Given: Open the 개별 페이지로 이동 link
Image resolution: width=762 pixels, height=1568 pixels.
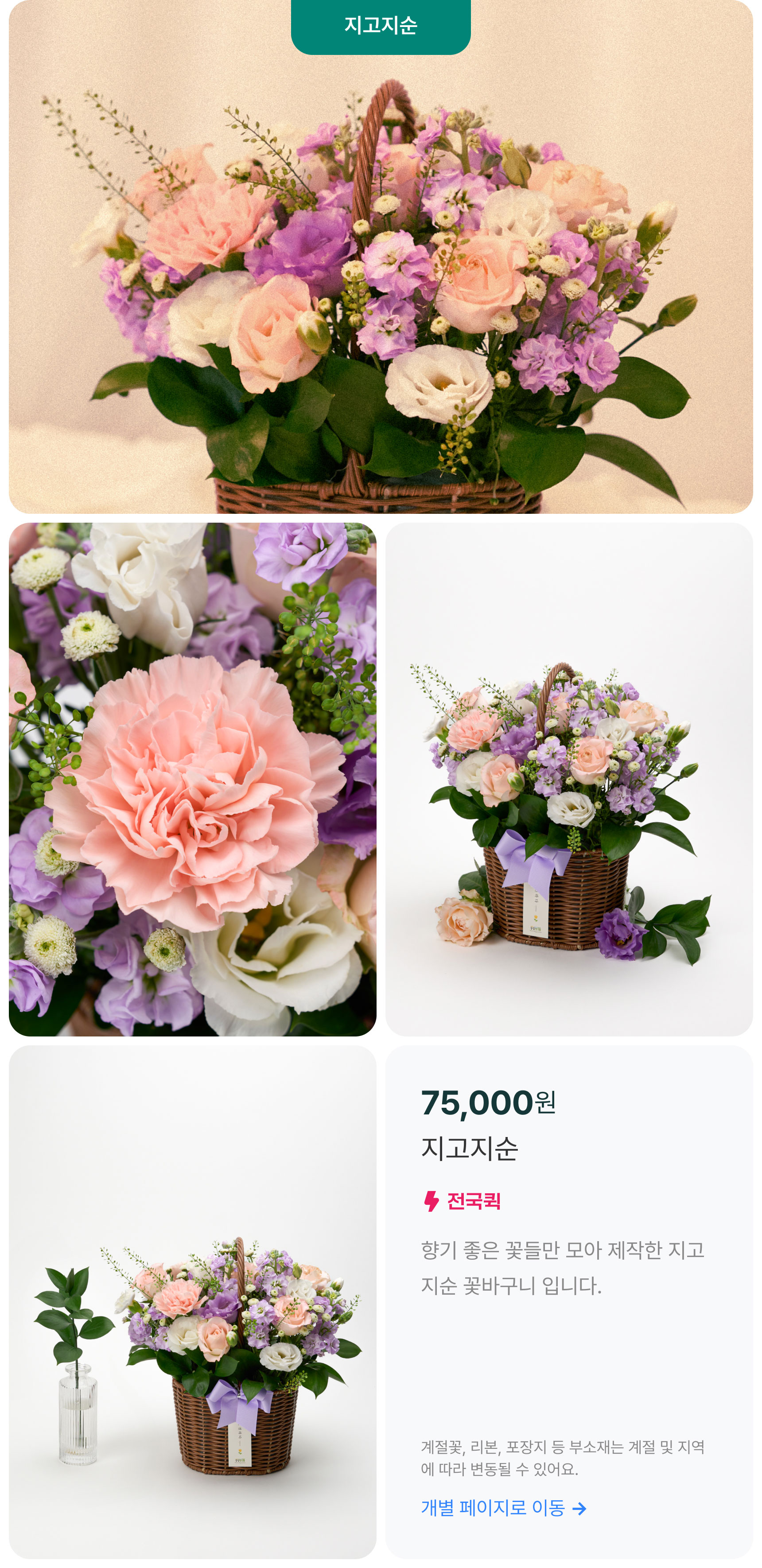Looking at the screenshot, I should 503,1508.
